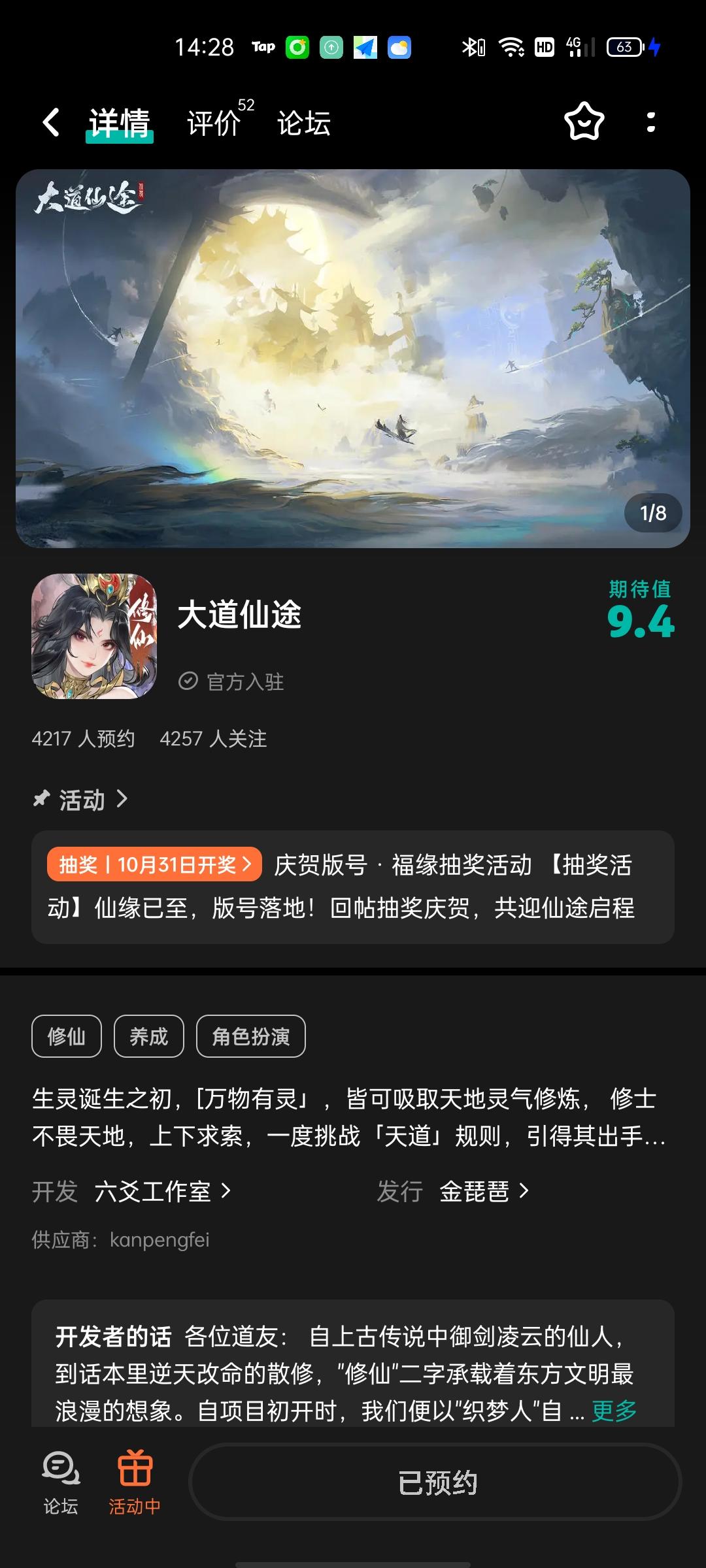Open the three-dot overflow menu

click(x=650, y=122)
